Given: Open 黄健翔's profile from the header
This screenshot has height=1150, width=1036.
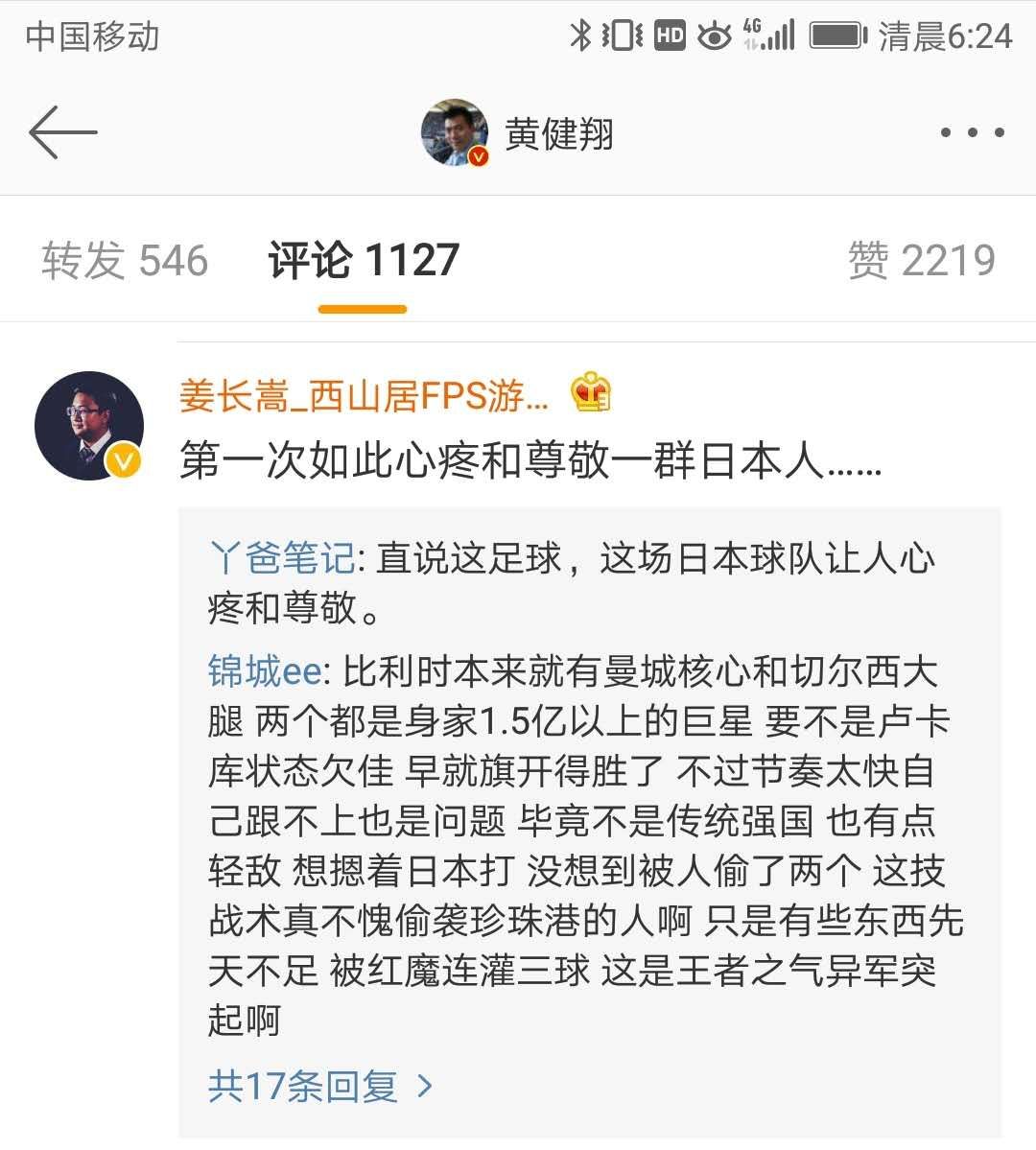Looking at the screenshot, I should point(518,132).
